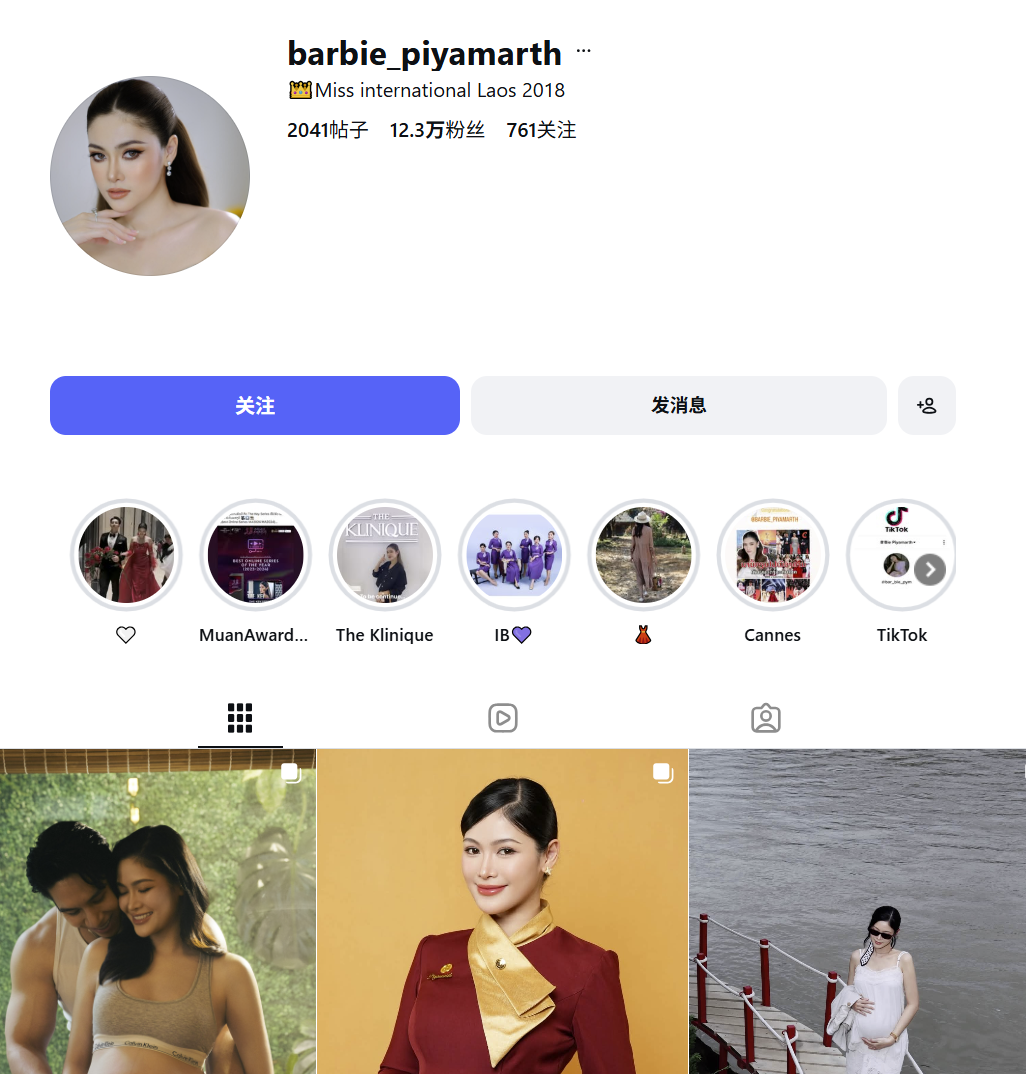The height and width of the screenshot is (1074, 1026).
Task: View the profile picture
Action: 150,176
